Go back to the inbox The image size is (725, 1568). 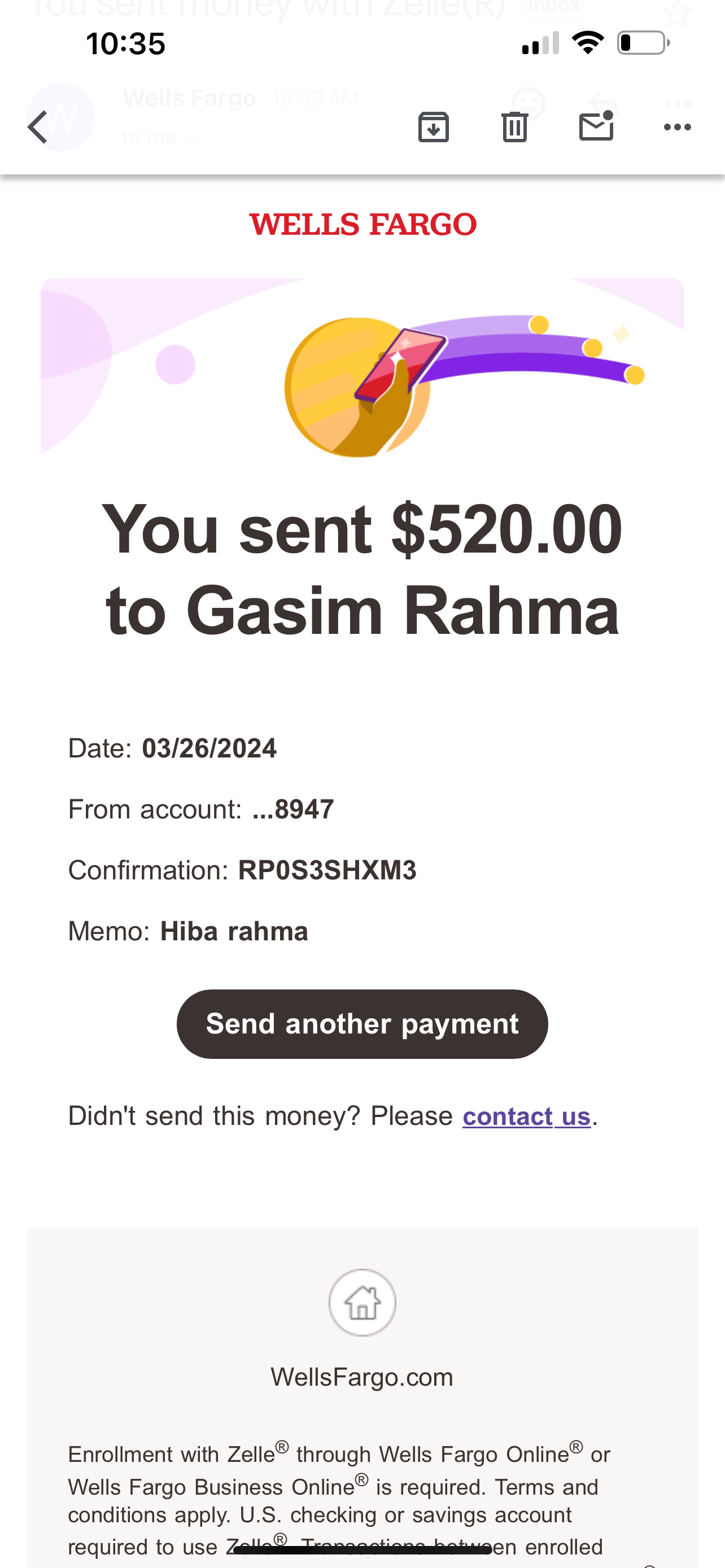(38, 127)
